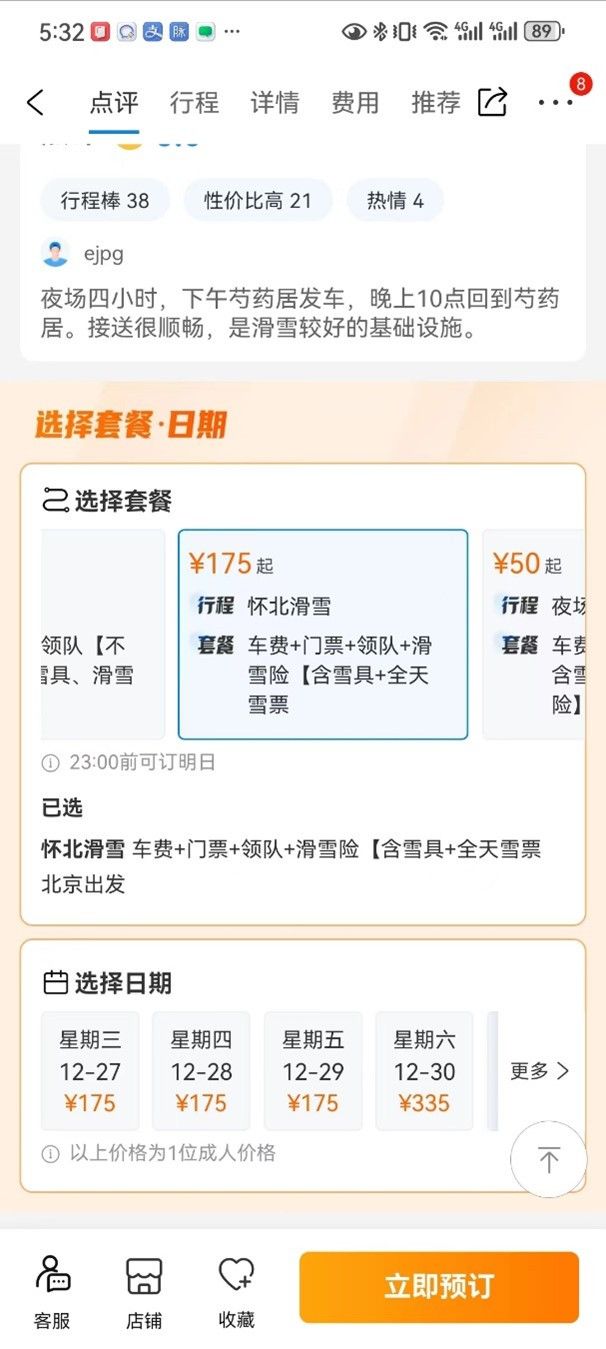Screen dimensions: 606x1349
Task: Pick the date 12-28 星期四
Action: pos(201,1071)
